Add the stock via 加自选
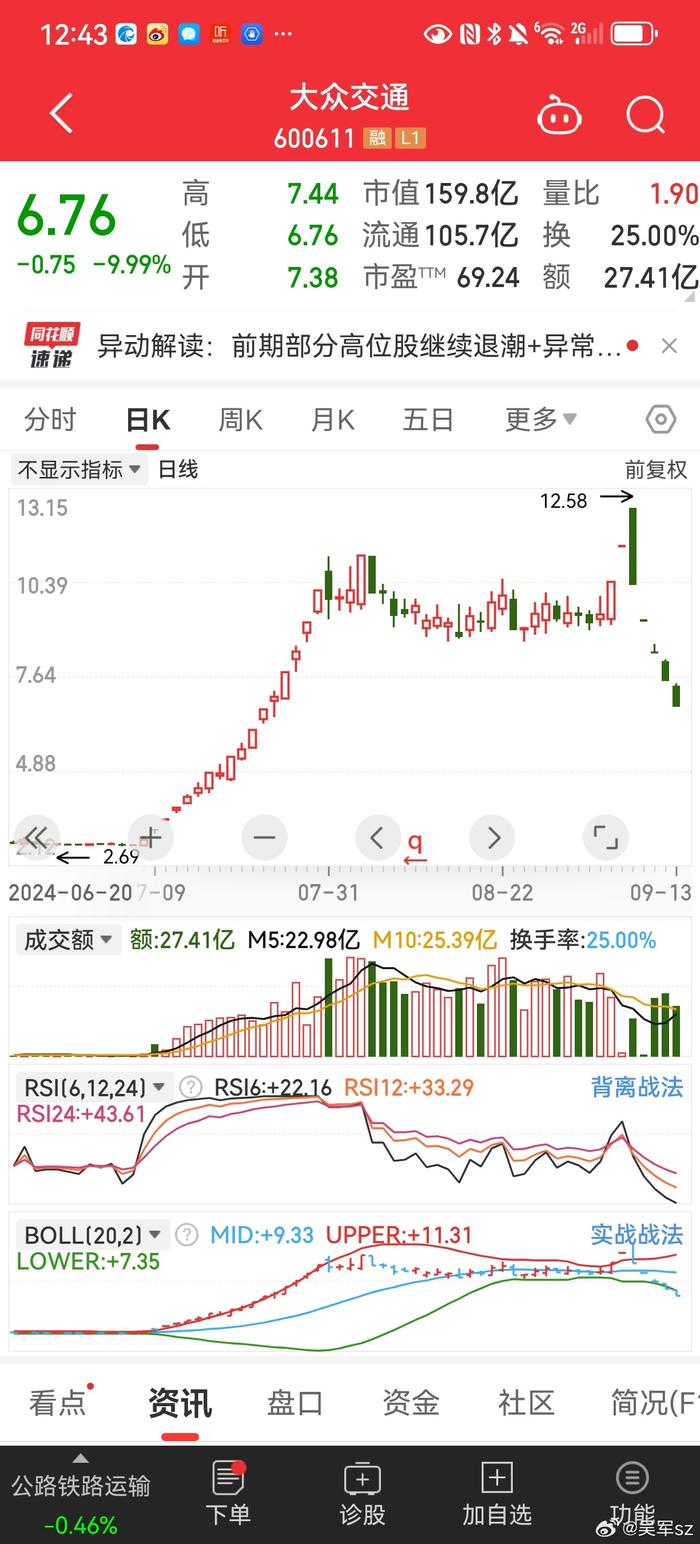 [x=496, y=1494]
